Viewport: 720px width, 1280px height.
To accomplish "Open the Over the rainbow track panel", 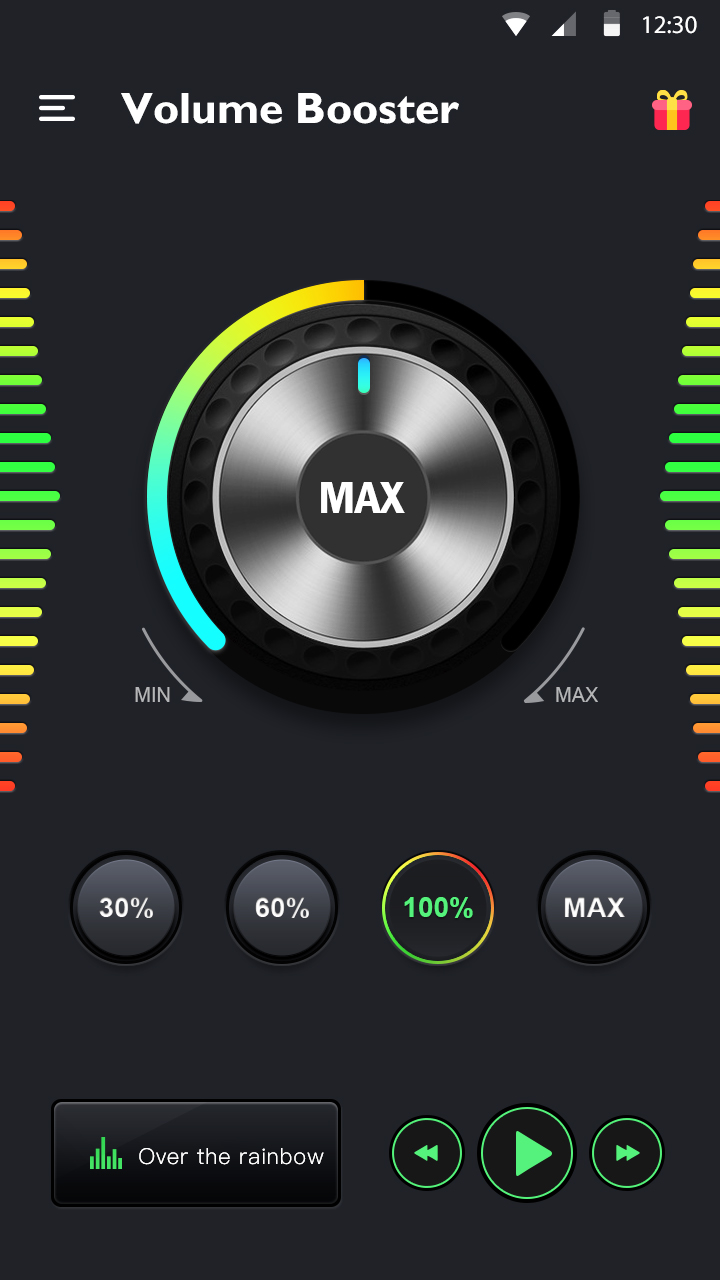I will pos(196,1154).
